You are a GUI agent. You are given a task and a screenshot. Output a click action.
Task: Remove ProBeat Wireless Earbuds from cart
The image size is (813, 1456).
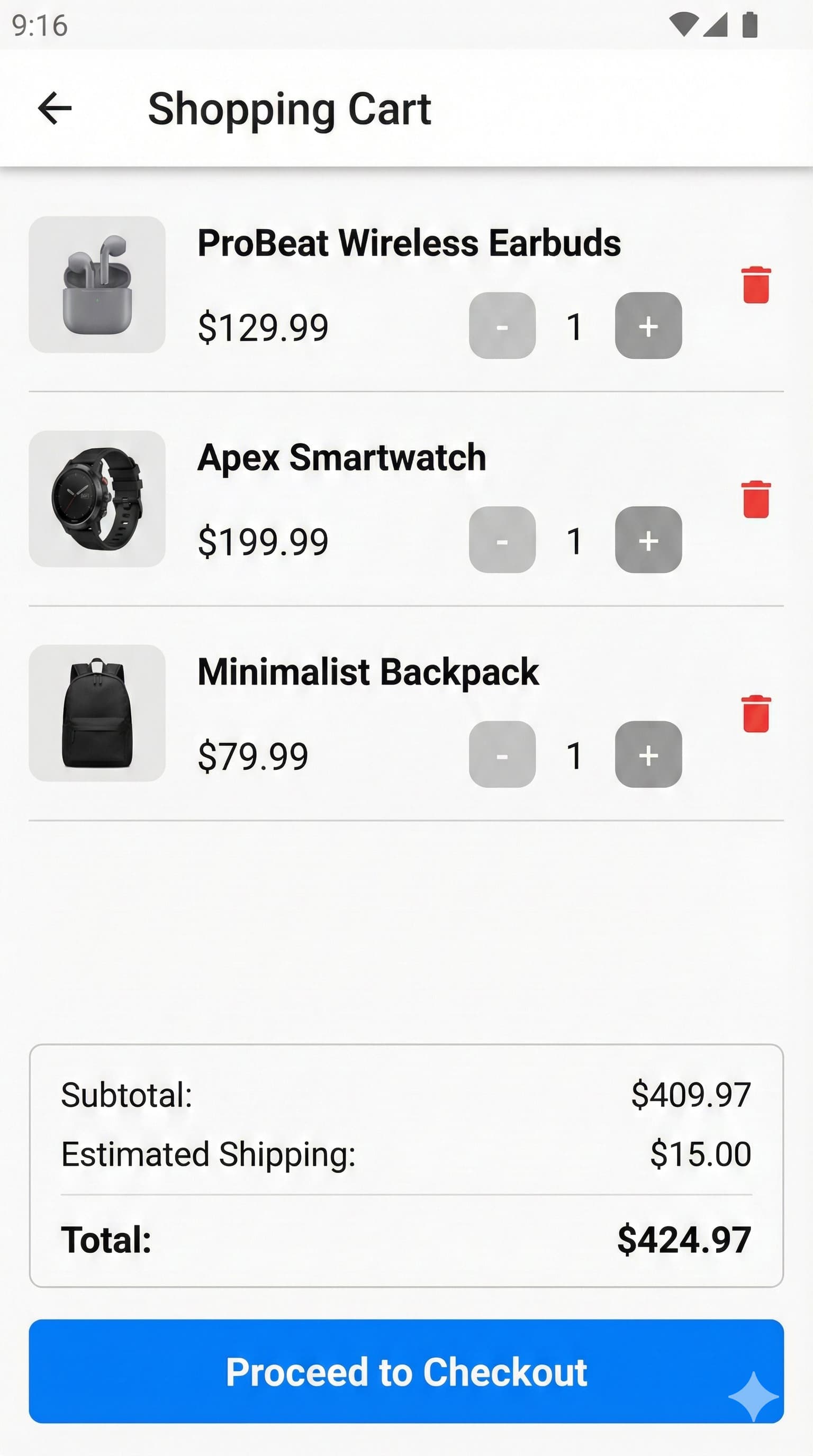coord(755,285)
